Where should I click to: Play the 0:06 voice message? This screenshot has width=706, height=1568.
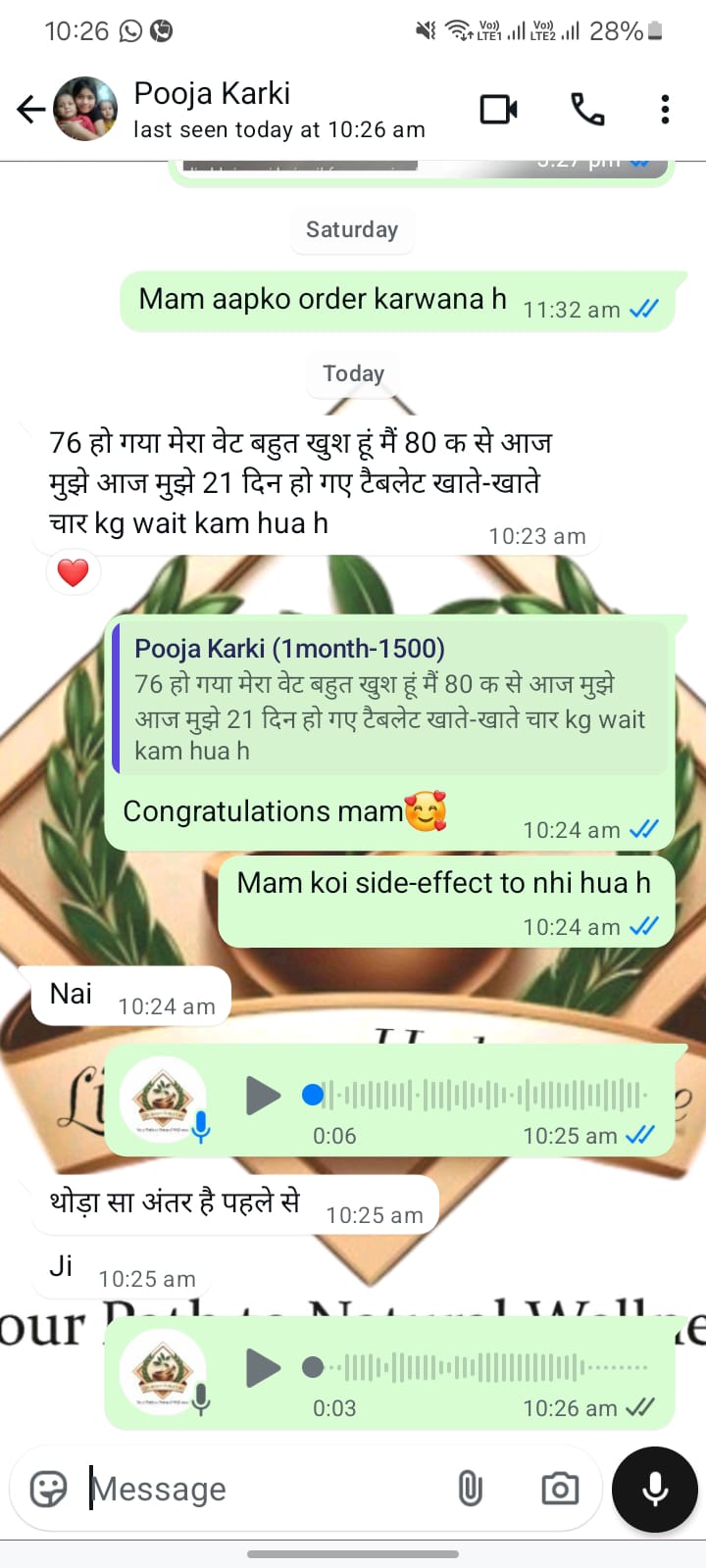262,1096
